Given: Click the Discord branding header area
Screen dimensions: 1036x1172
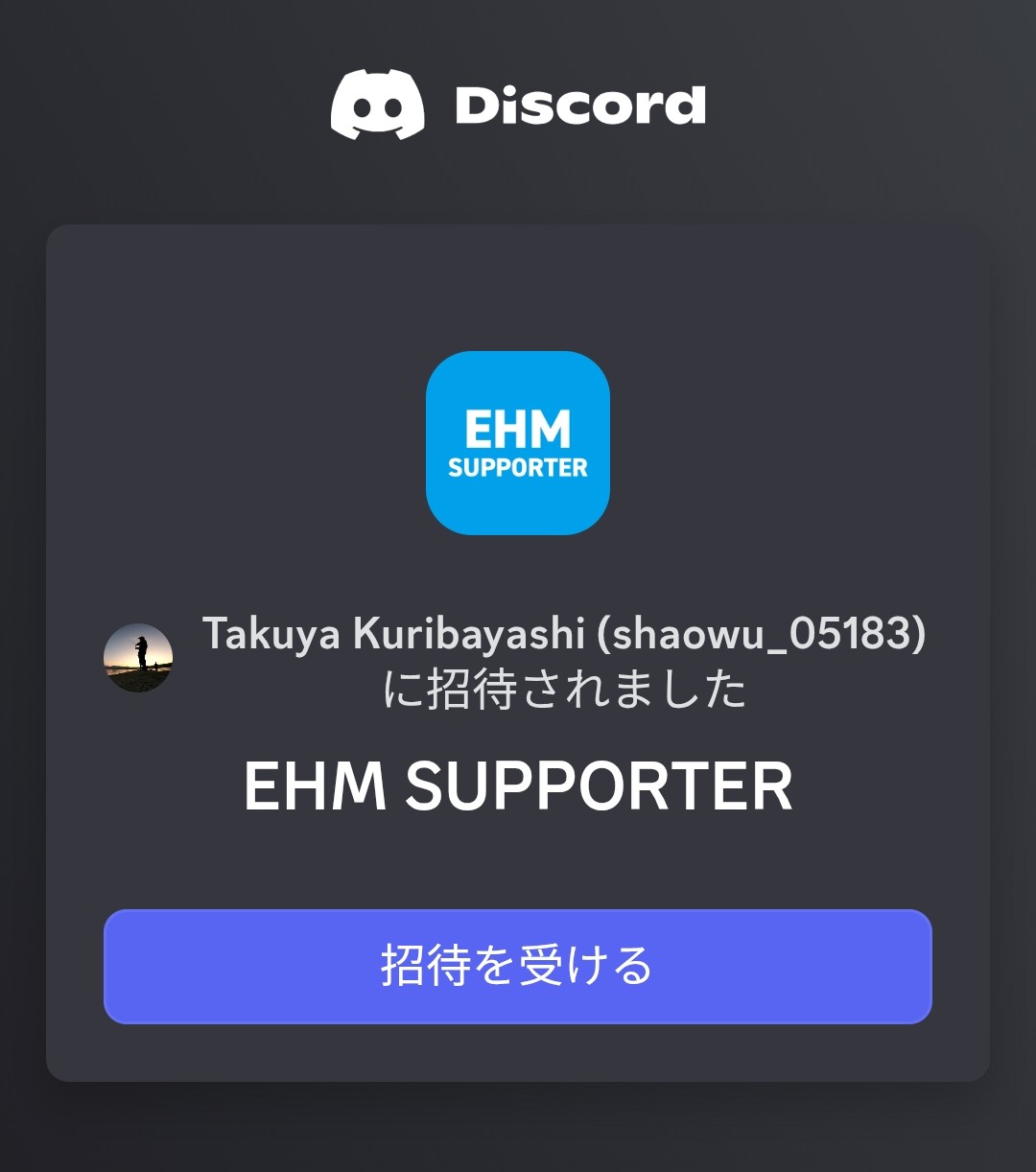Looking at the screenshot, I should [x=518, y=105].
